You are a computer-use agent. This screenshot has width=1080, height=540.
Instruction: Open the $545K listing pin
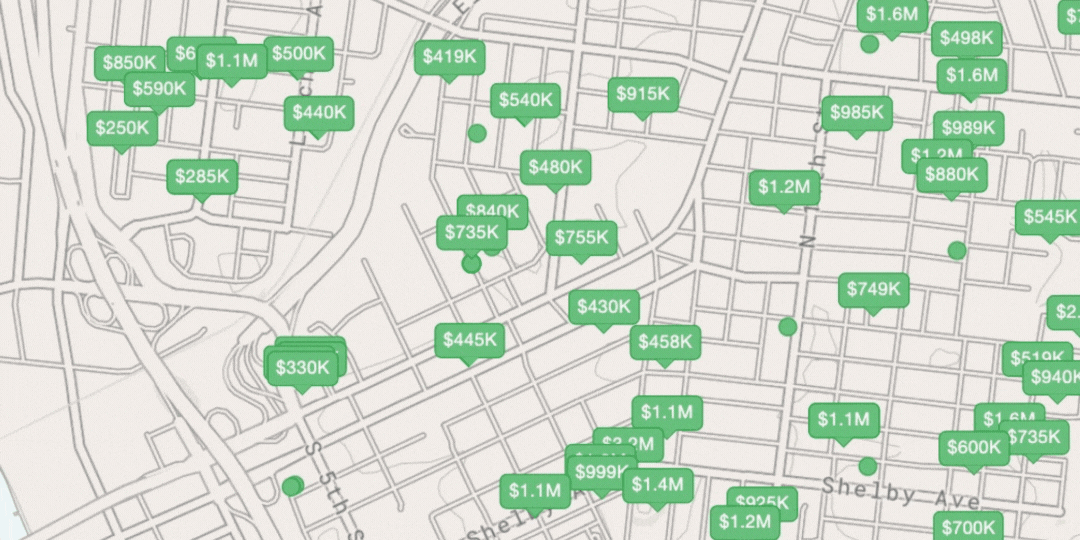(1049, 217)
